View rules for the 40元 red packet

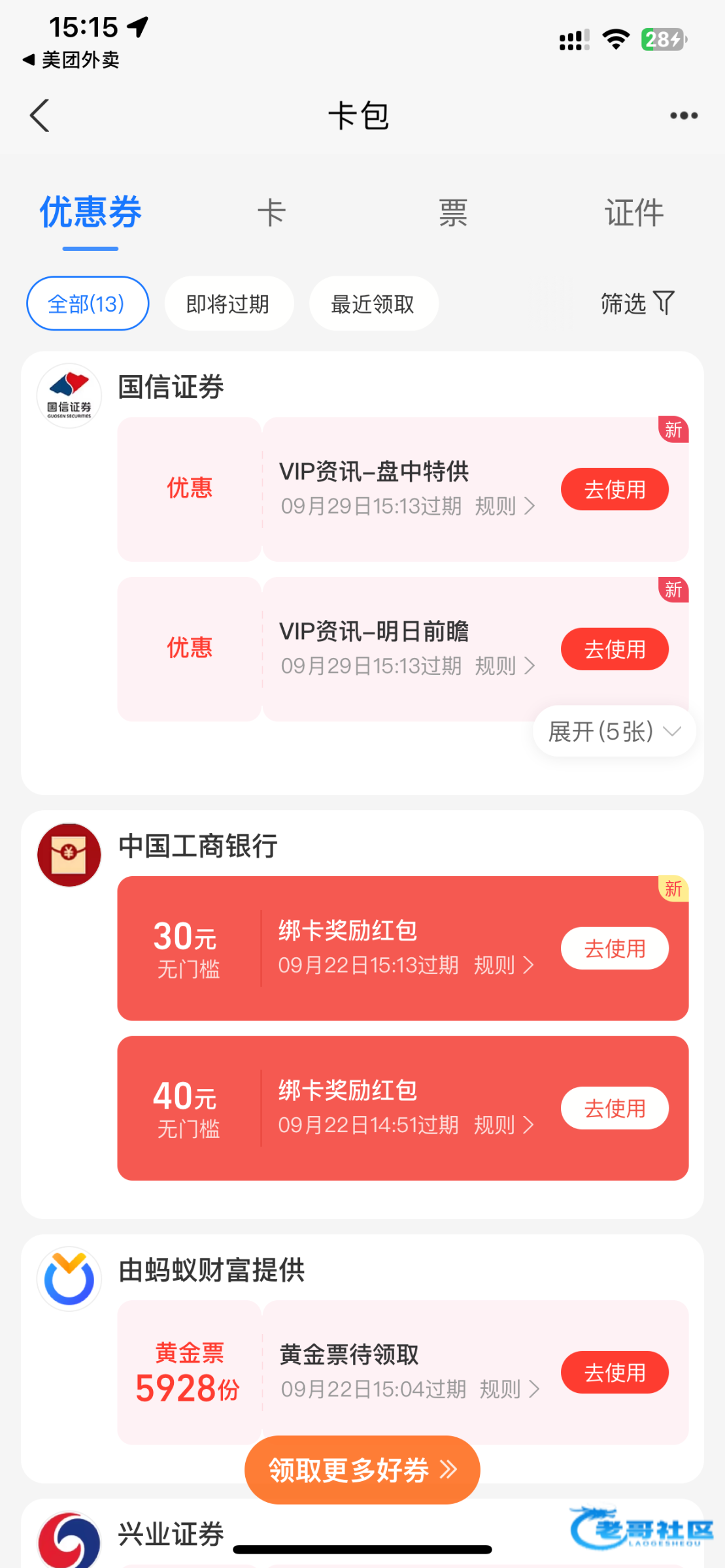click(504, 1125)
